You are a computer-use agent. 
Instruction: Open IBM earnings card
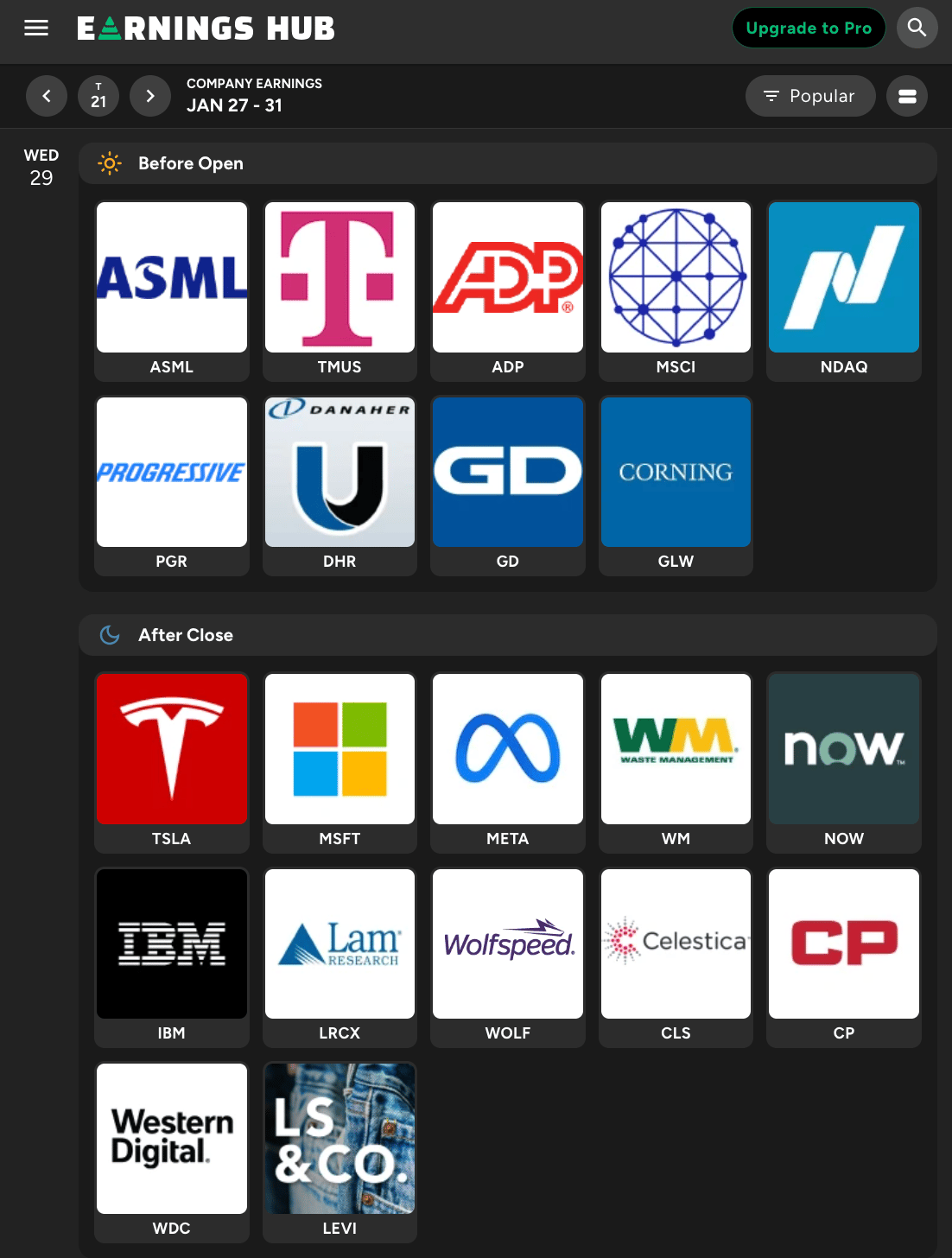(x=172, y=956)
